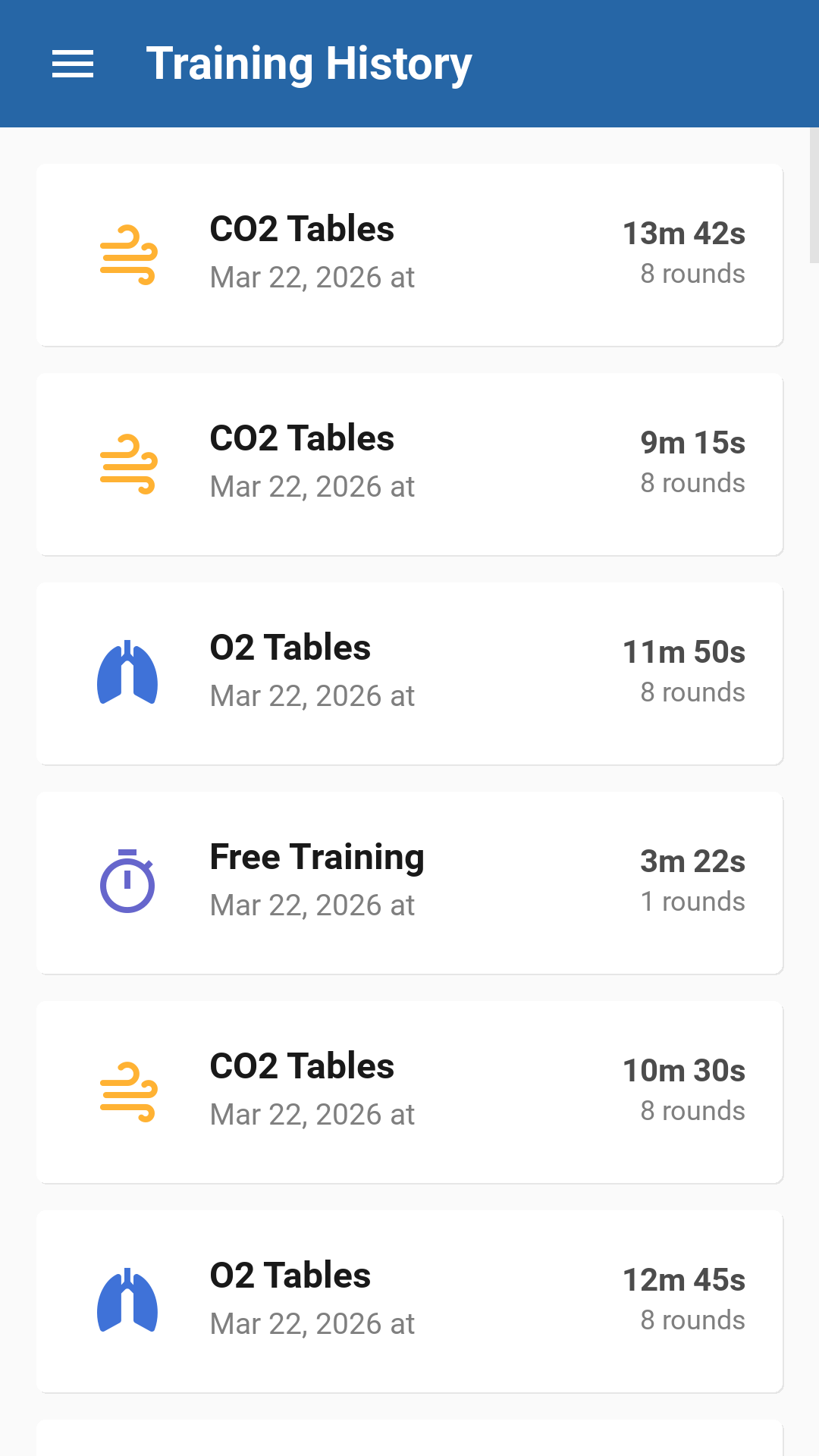
Task: Click the 3m 22s duration of Free Training
Action: pyautogui.click(x=692, y=861)
